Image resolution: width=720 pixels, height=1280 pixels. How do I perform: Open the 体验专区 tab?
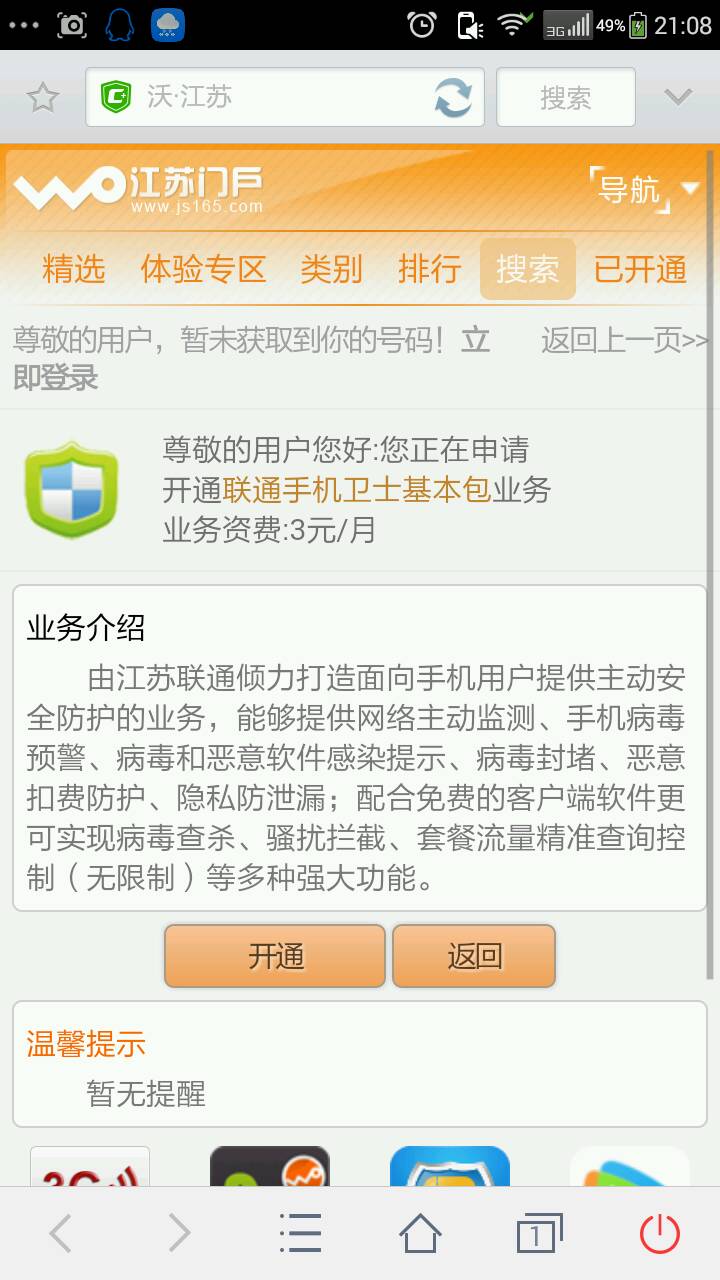203,269
